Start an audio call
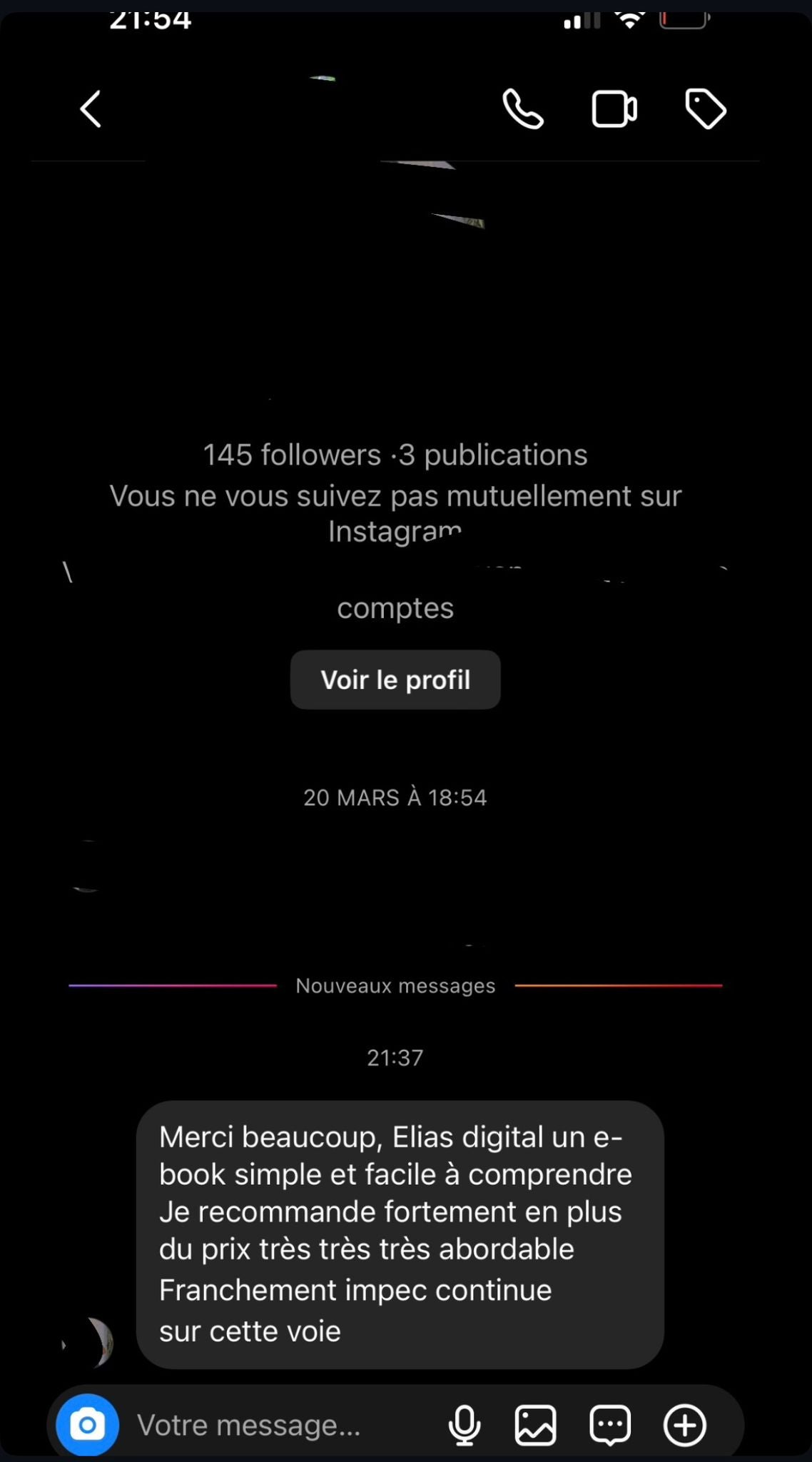 pos(523,109)
